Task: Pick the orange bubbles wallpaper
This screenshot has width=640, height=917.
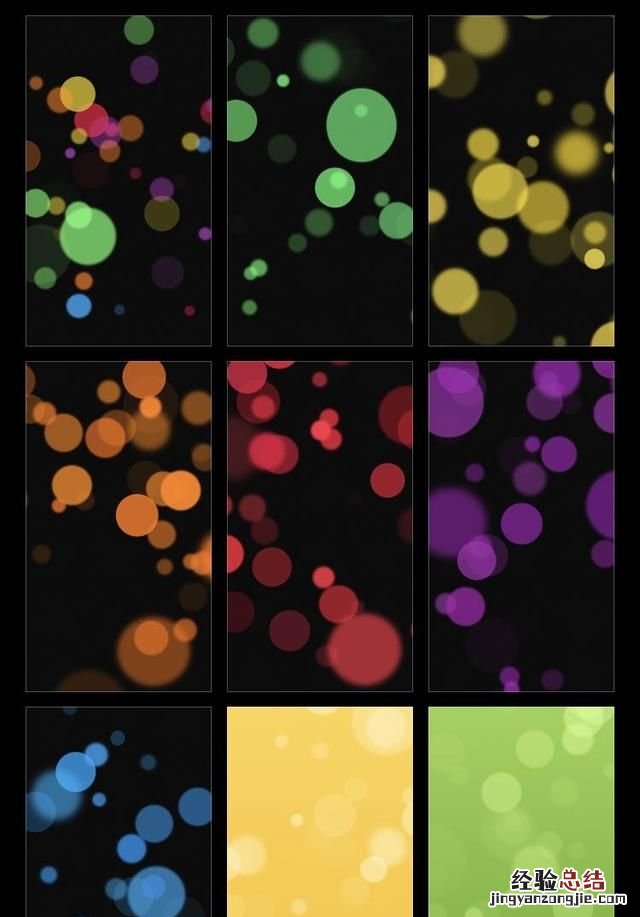Action: pyautogui.click(x=118, y=526)
